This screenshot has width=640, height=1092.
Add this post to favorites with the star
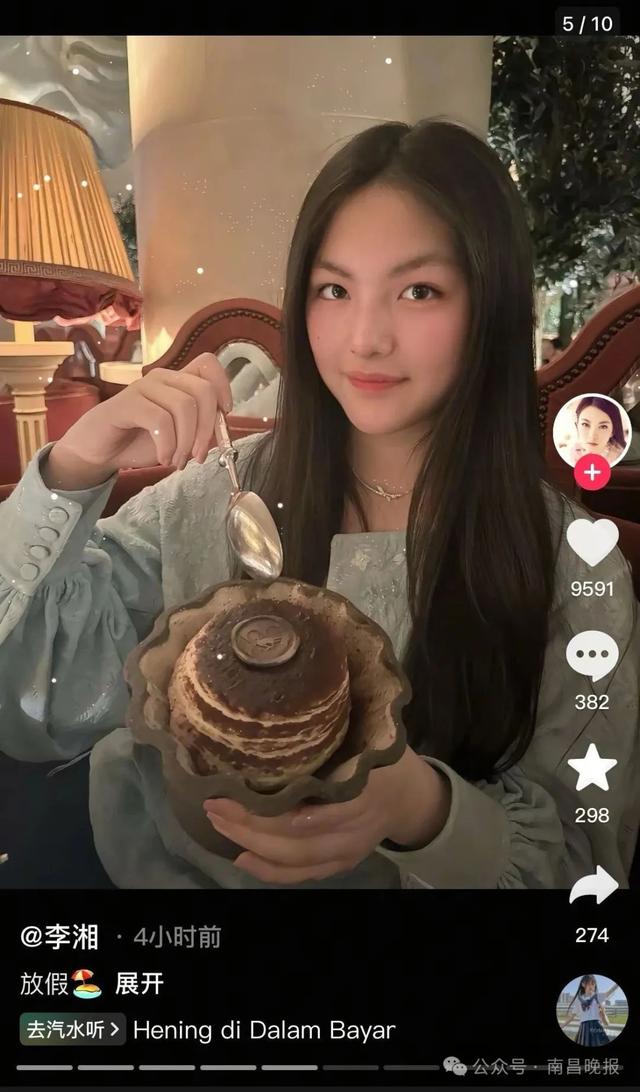click(x=592, y=769)
